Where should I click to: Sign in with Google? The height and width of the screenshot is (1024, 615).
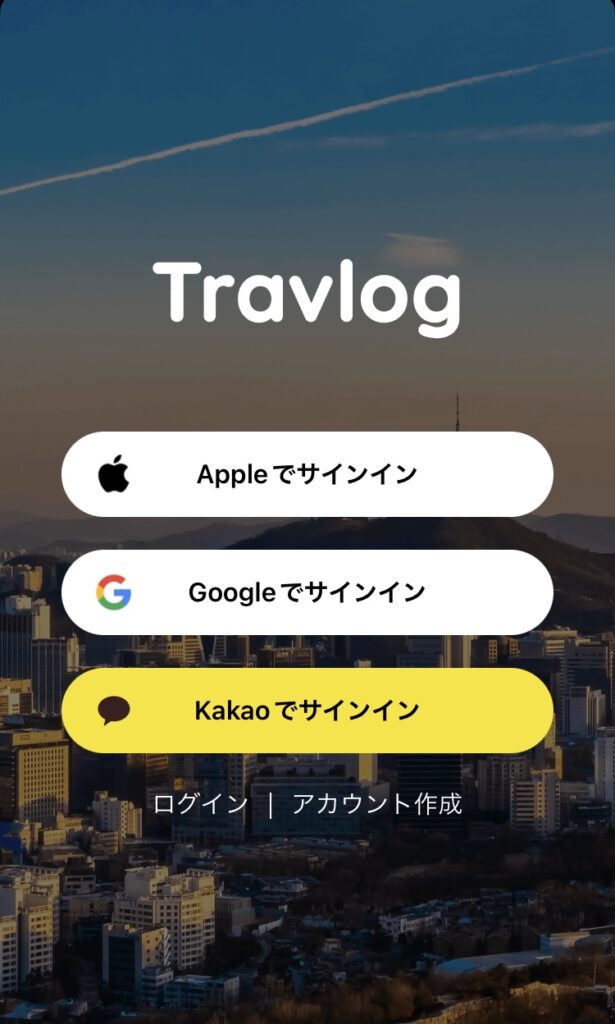[307, 592]
